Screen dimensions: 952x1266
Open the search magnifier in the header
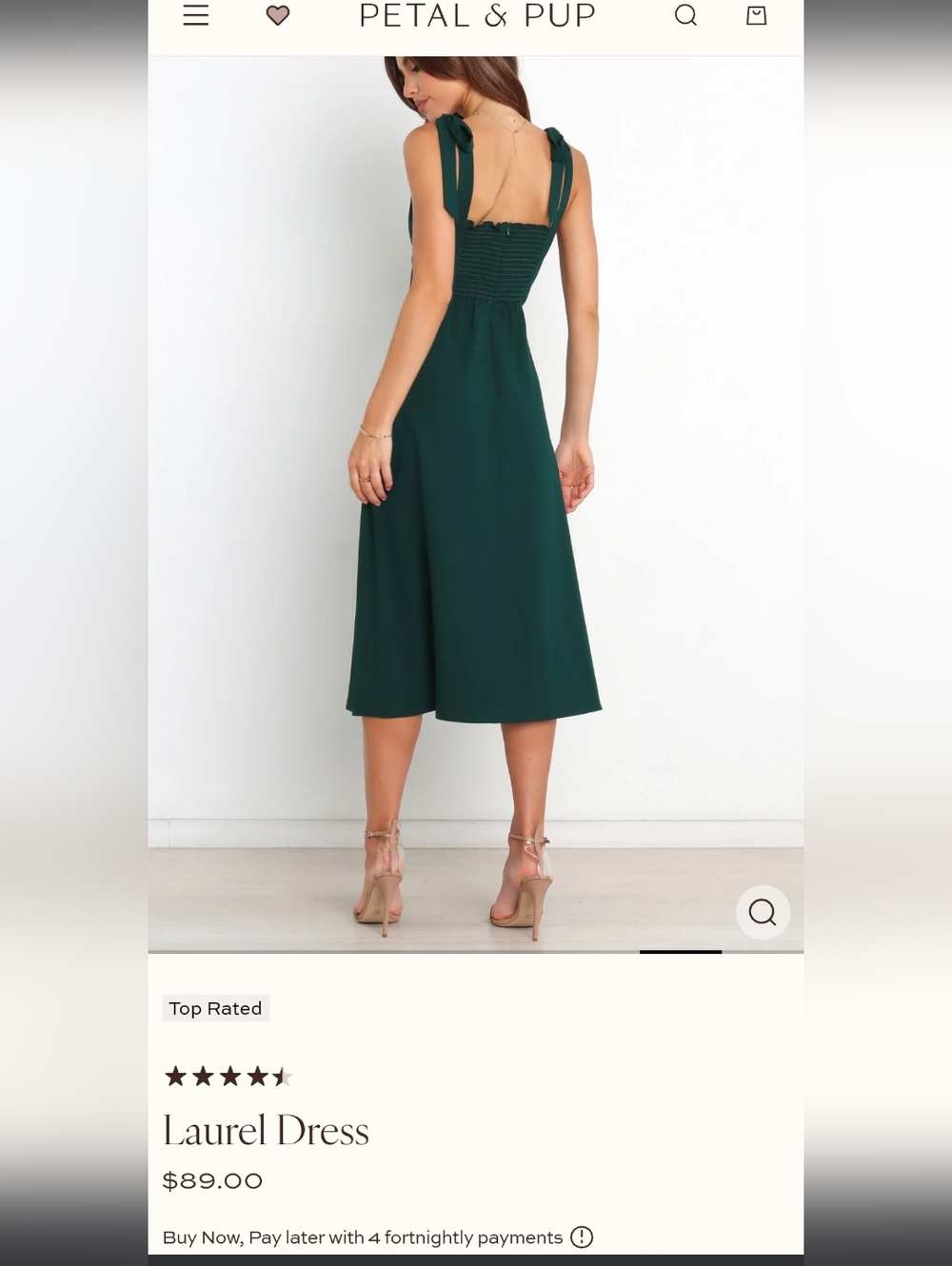pos(685,16)
